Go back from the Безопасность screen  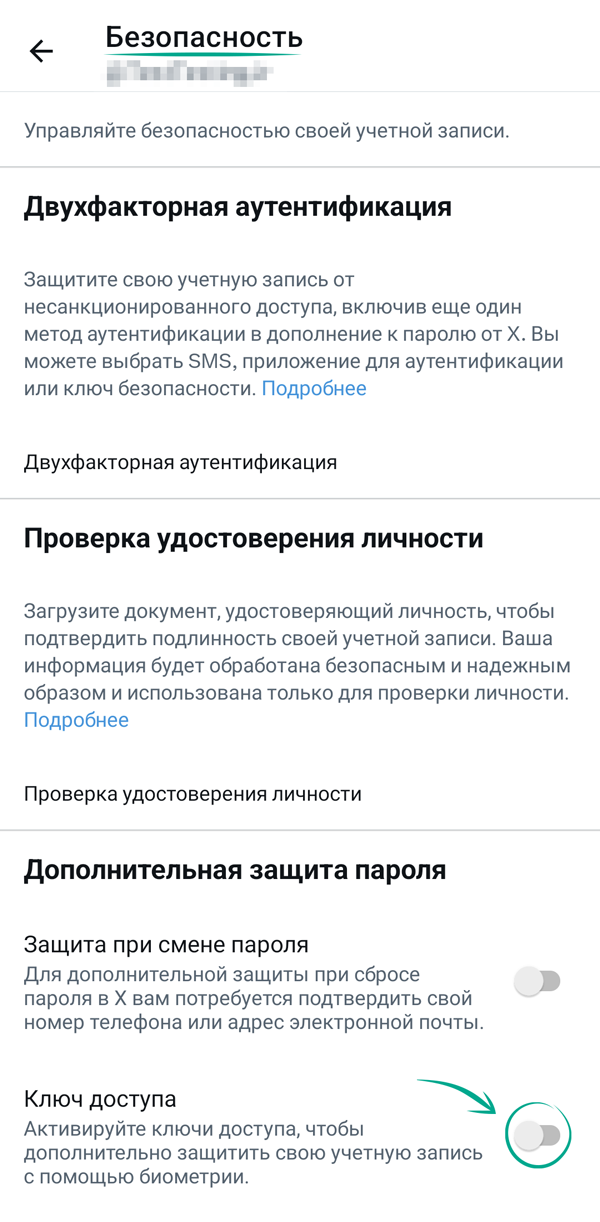tap(41, 52)
